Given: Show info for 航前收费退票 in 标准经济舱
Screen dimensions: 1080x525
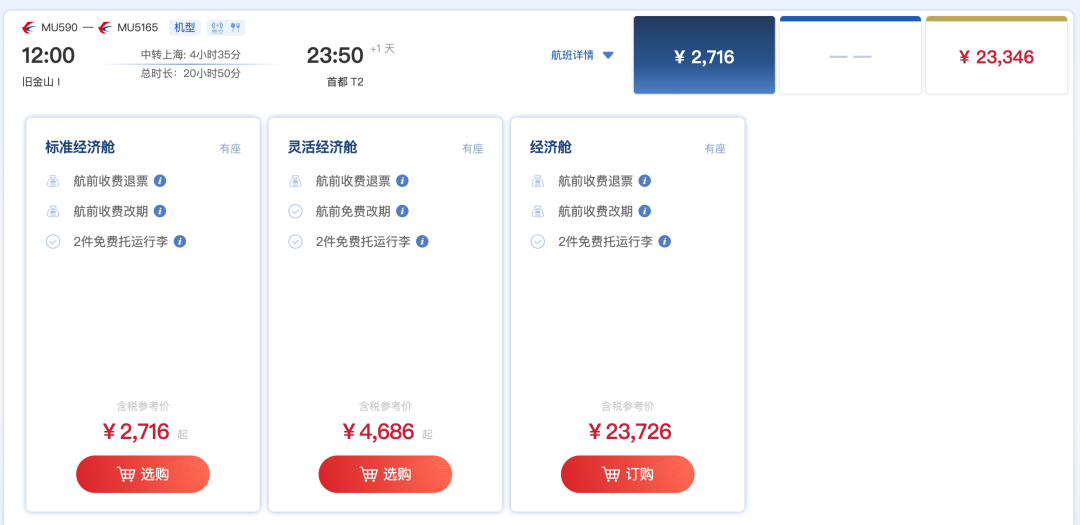Looking at the screenshot, I should (x=160, y=181).
